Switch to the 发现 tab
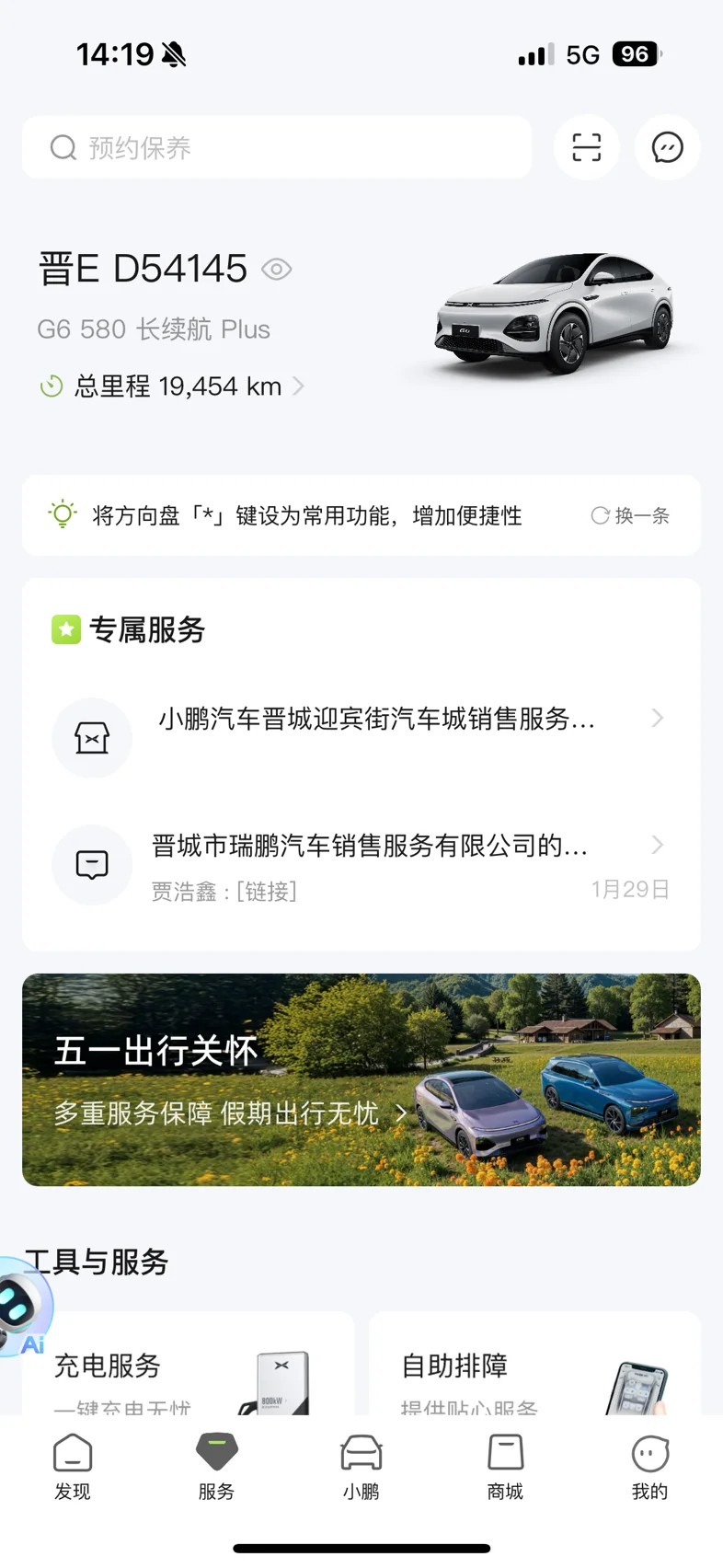 [73, 1467]
